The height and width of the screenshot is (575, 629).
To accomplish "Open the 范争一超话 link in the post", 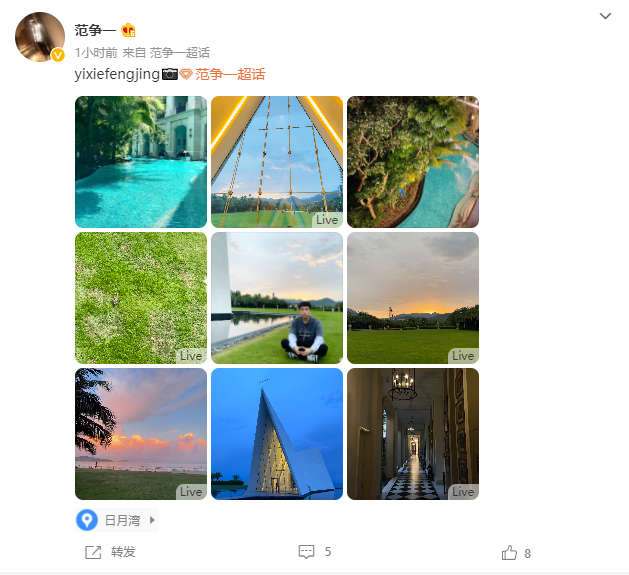I will tap(230, 74).
